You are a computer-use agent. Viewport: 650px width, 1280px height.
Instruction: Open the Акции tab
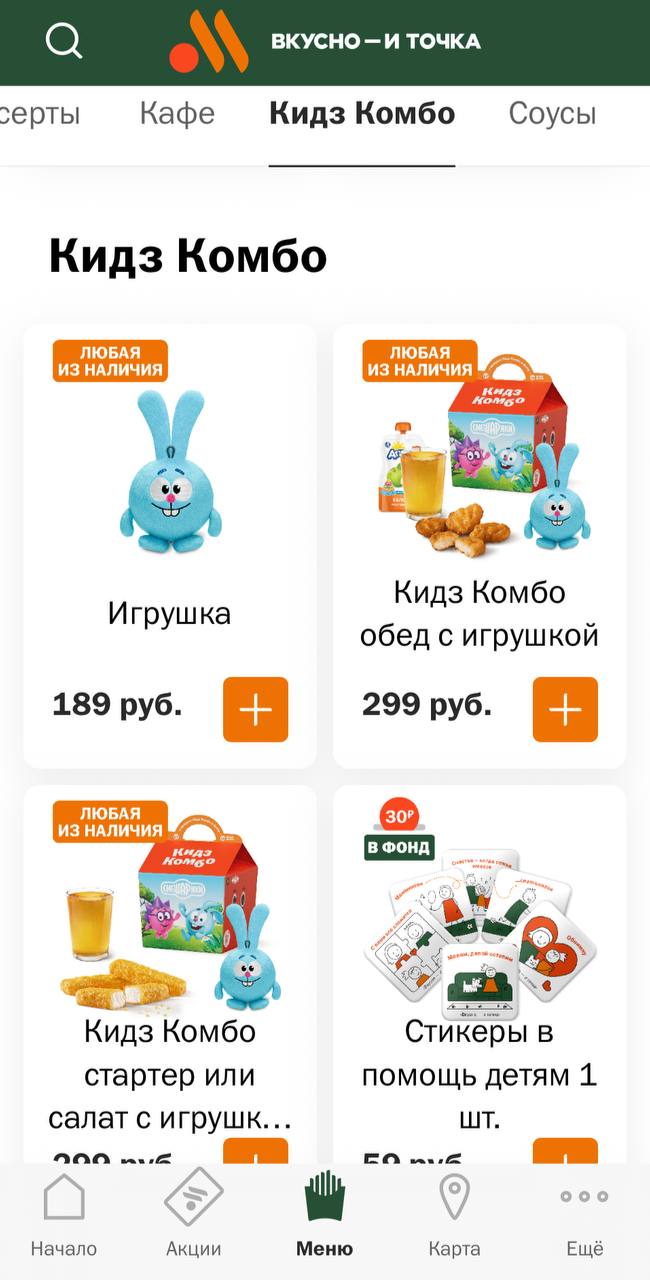(194, 1215)
